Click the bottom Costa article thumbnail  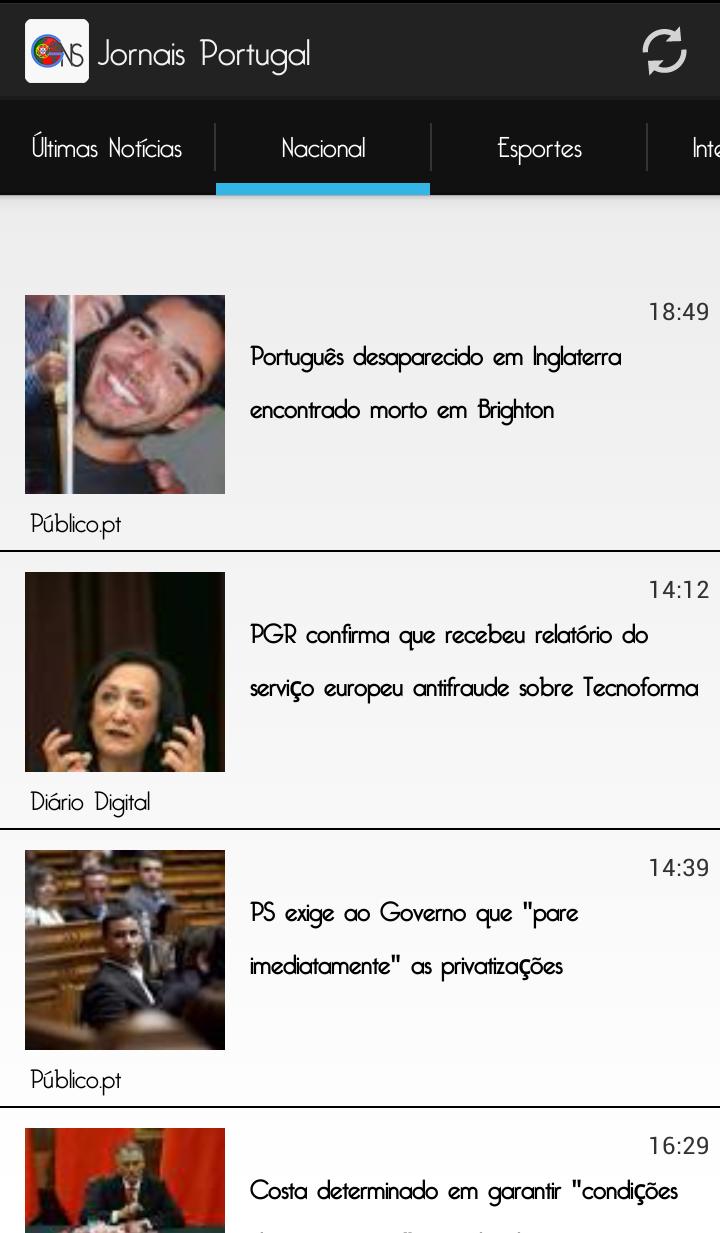(x=125, y=1185)
